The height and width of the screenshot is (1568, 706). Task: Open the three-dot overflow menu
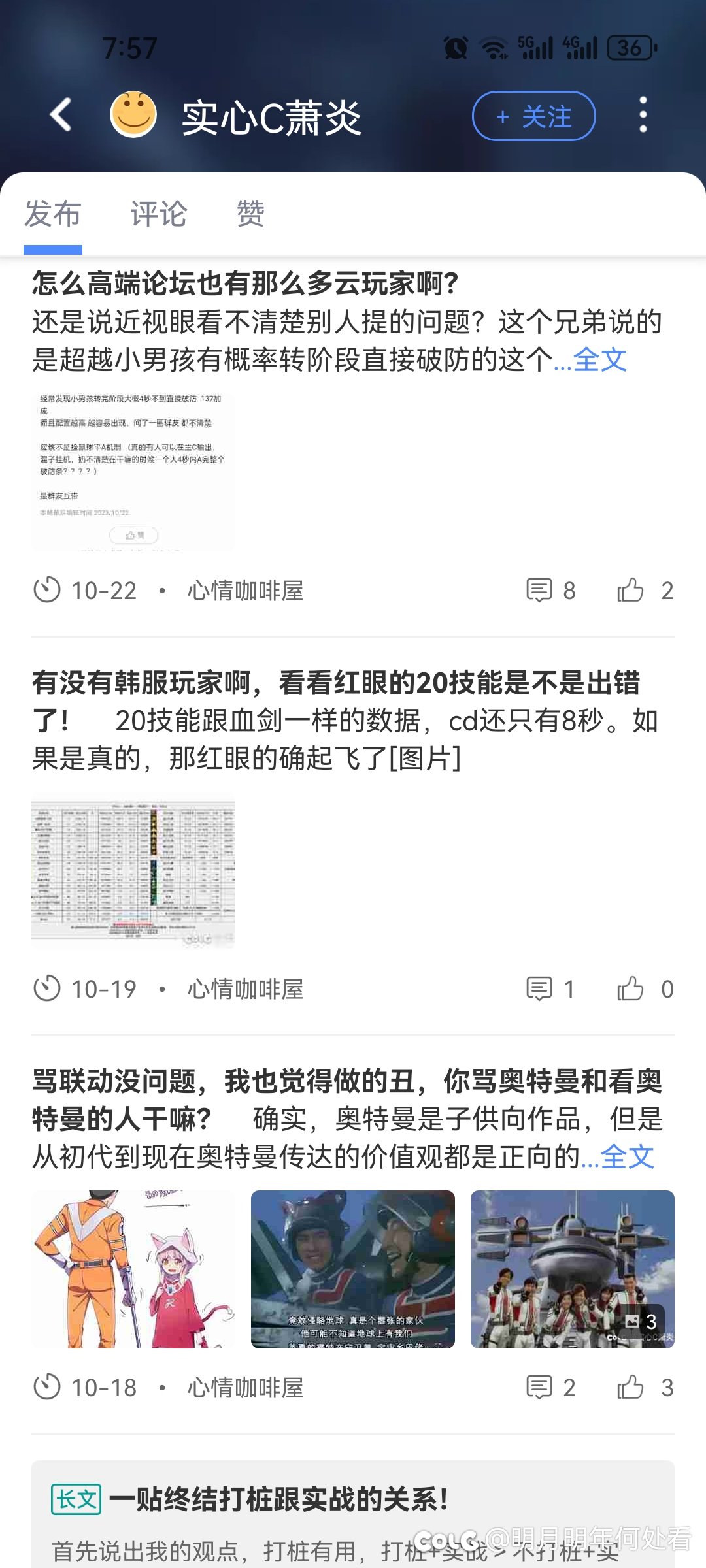click(x=643, y=115)
